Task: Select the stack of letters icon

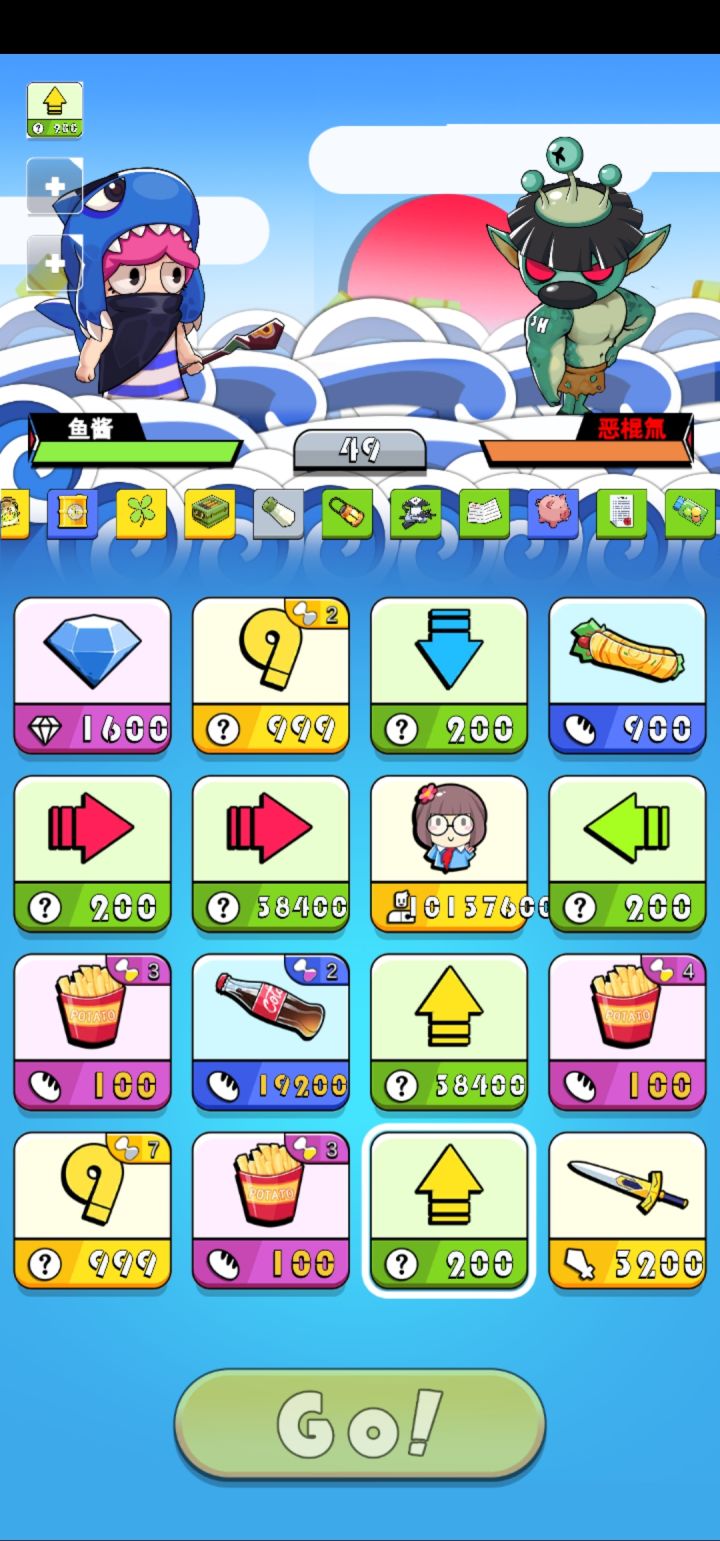Action: (485, 513)
